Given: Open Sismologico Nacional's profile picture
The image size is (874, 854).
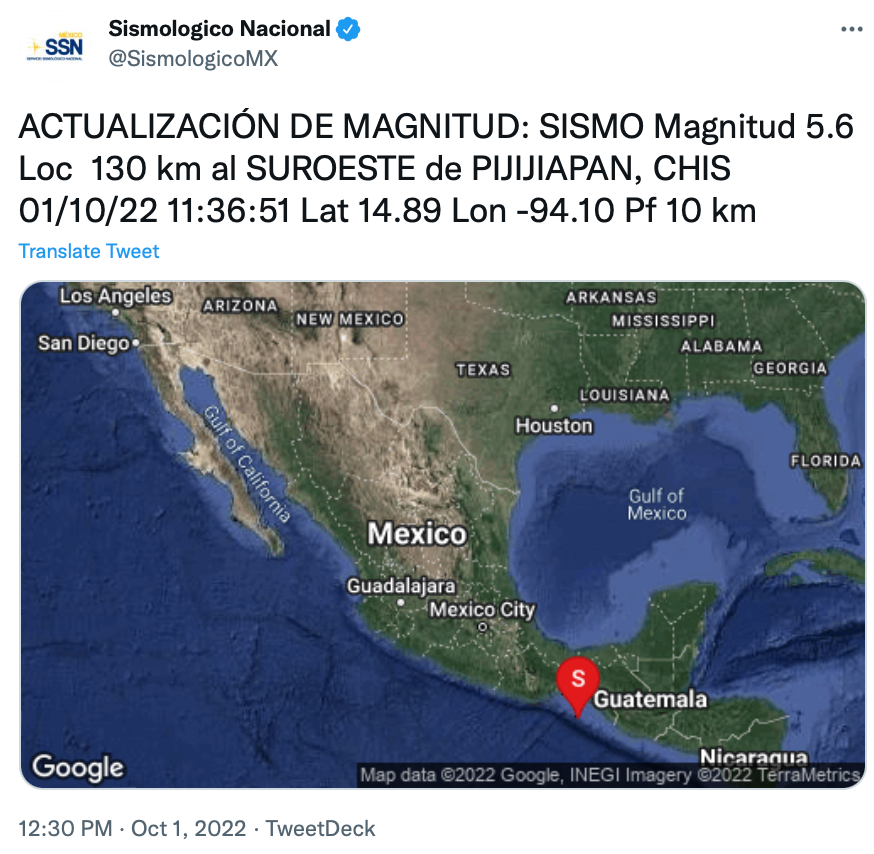Looking at the screenshot, I should coord(56,46).
